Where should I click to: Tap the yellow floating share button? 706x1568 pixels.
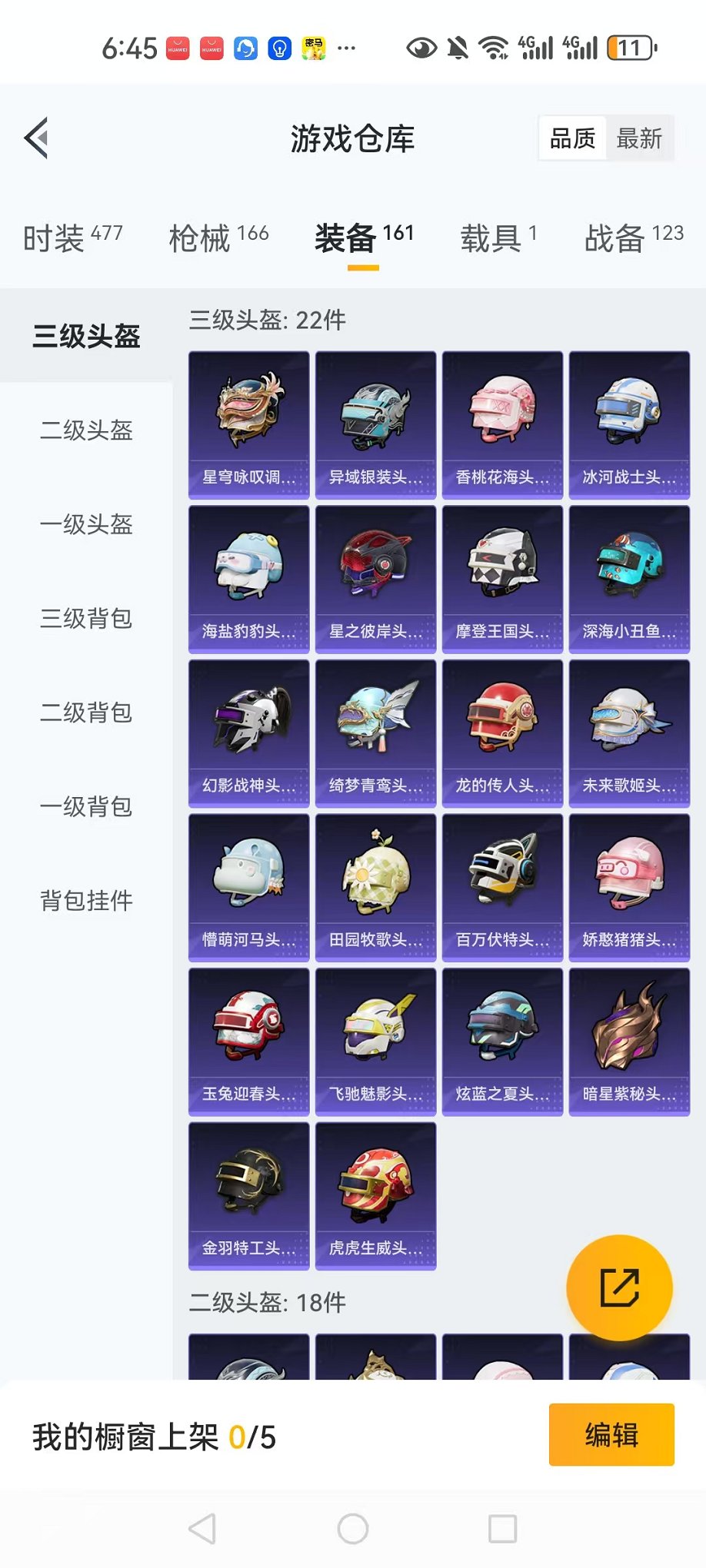[x=619, y=1288]
